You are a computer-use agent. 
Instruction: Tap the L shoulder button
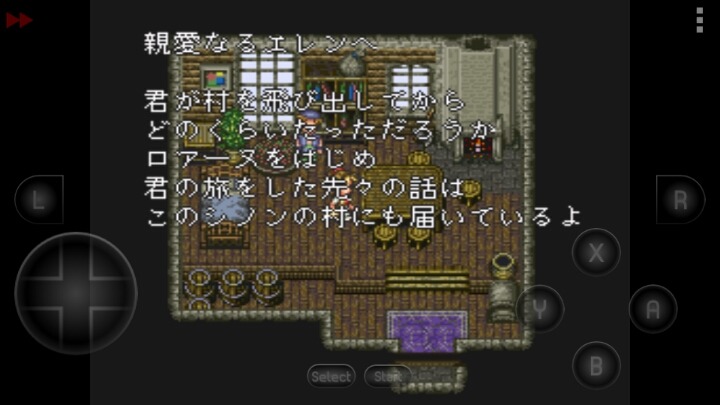[x=39, y=199]
